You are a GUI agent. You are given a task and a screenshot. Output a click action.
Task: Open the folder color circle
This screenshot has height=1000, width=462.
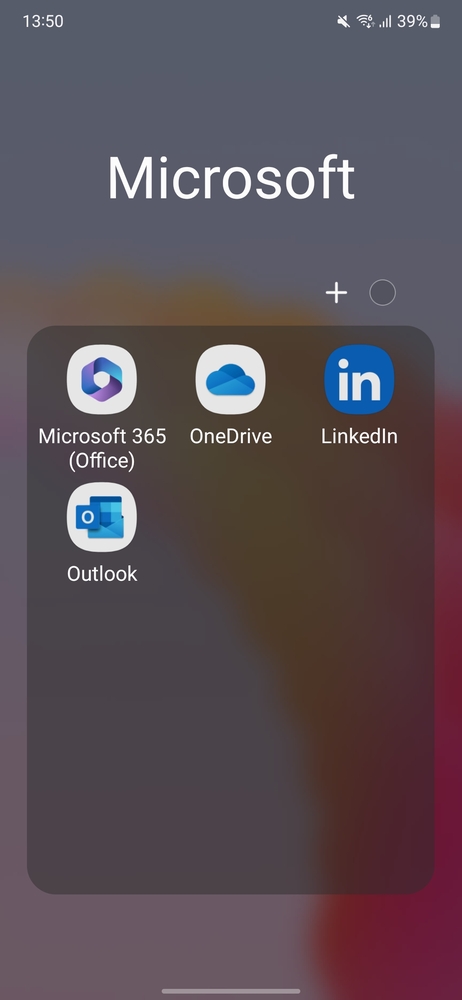pyautogui.click(x=383, y=293)
